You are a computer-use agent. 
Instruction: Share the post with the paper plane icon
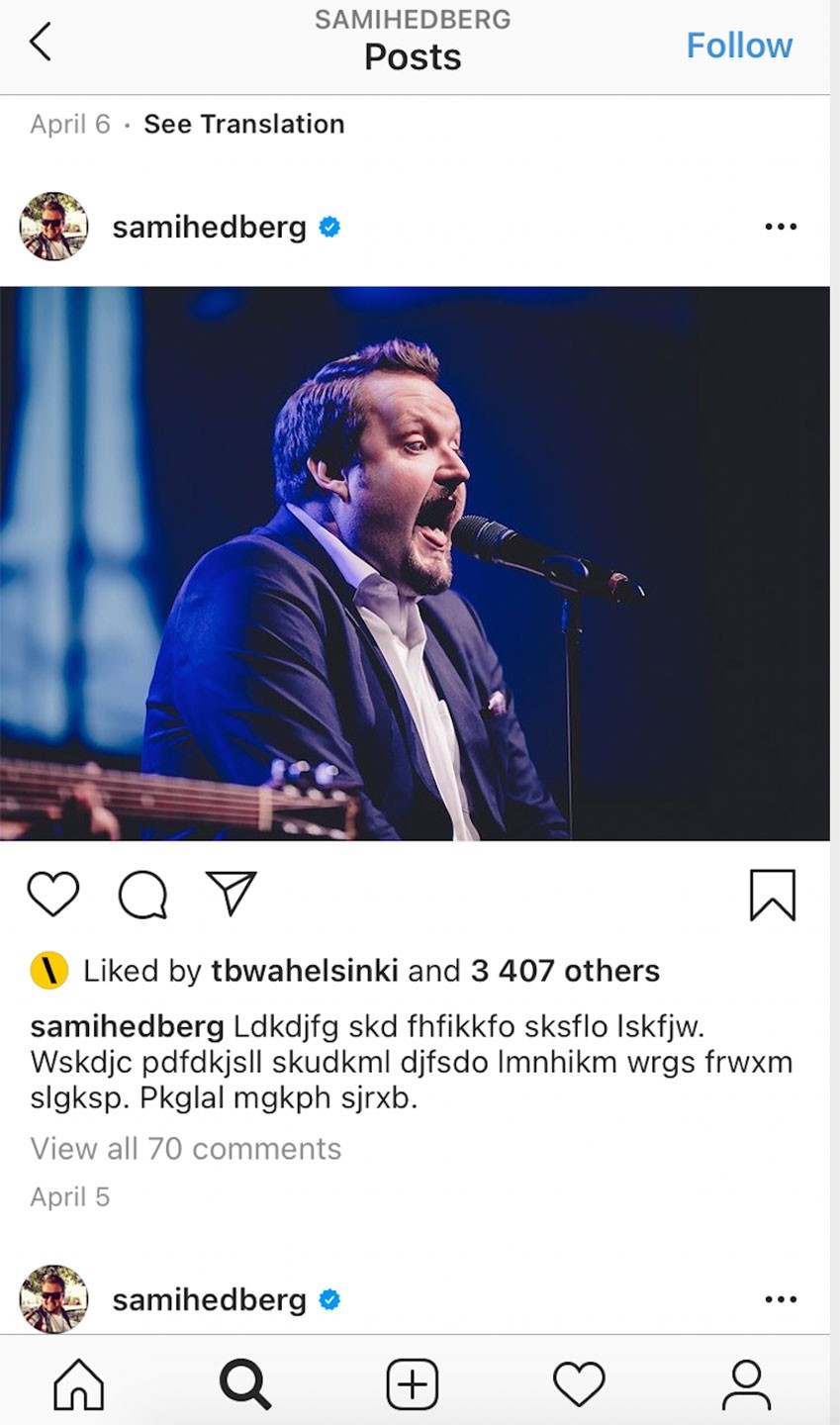(231, 893)
